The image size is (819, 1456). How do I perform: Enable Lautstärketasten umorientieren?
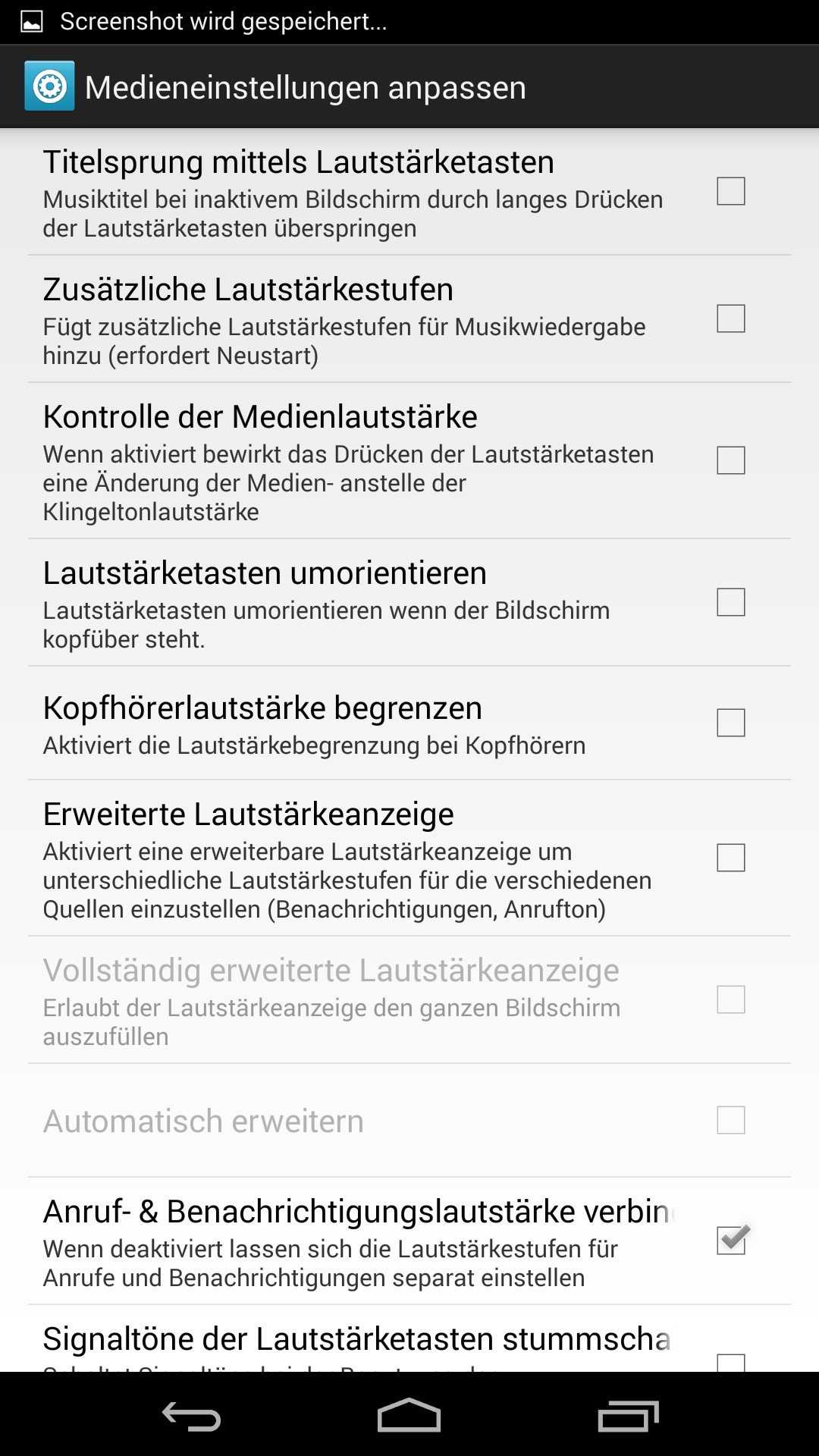[731, 602]
